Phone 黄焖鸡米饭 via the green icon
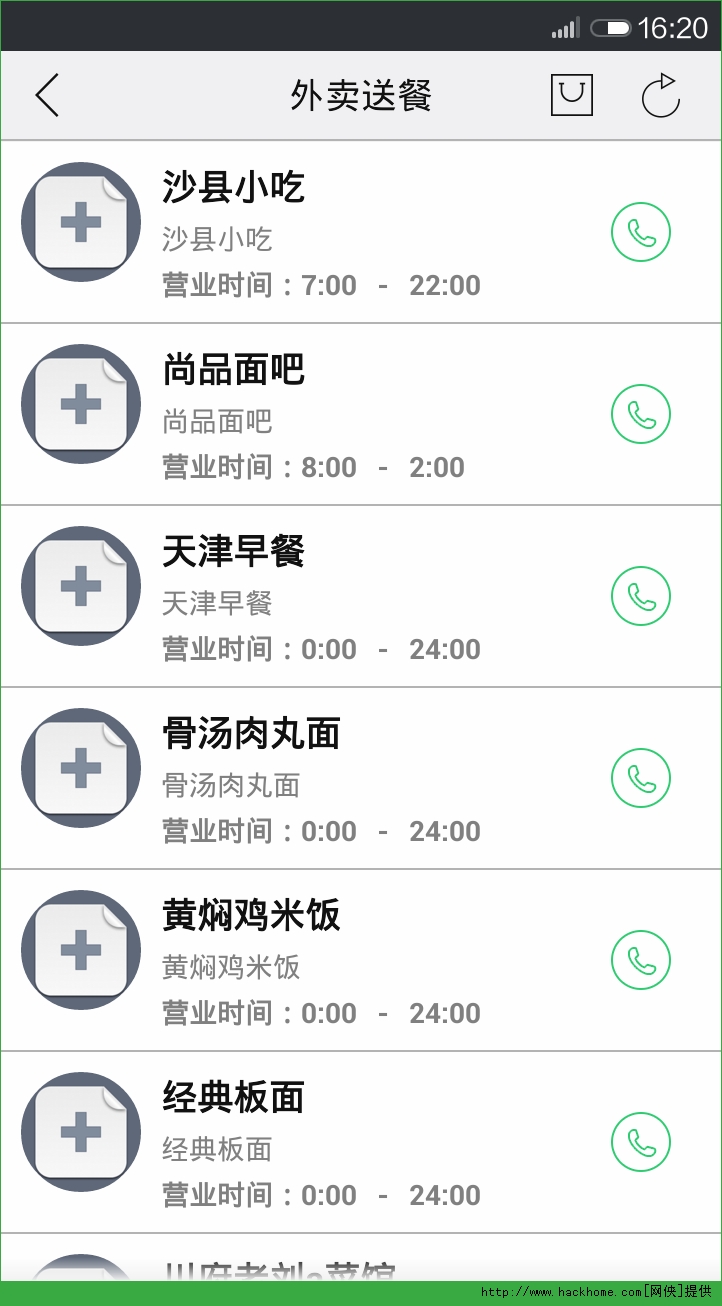Screen dimensions: 722x1306 pos(641,960)
